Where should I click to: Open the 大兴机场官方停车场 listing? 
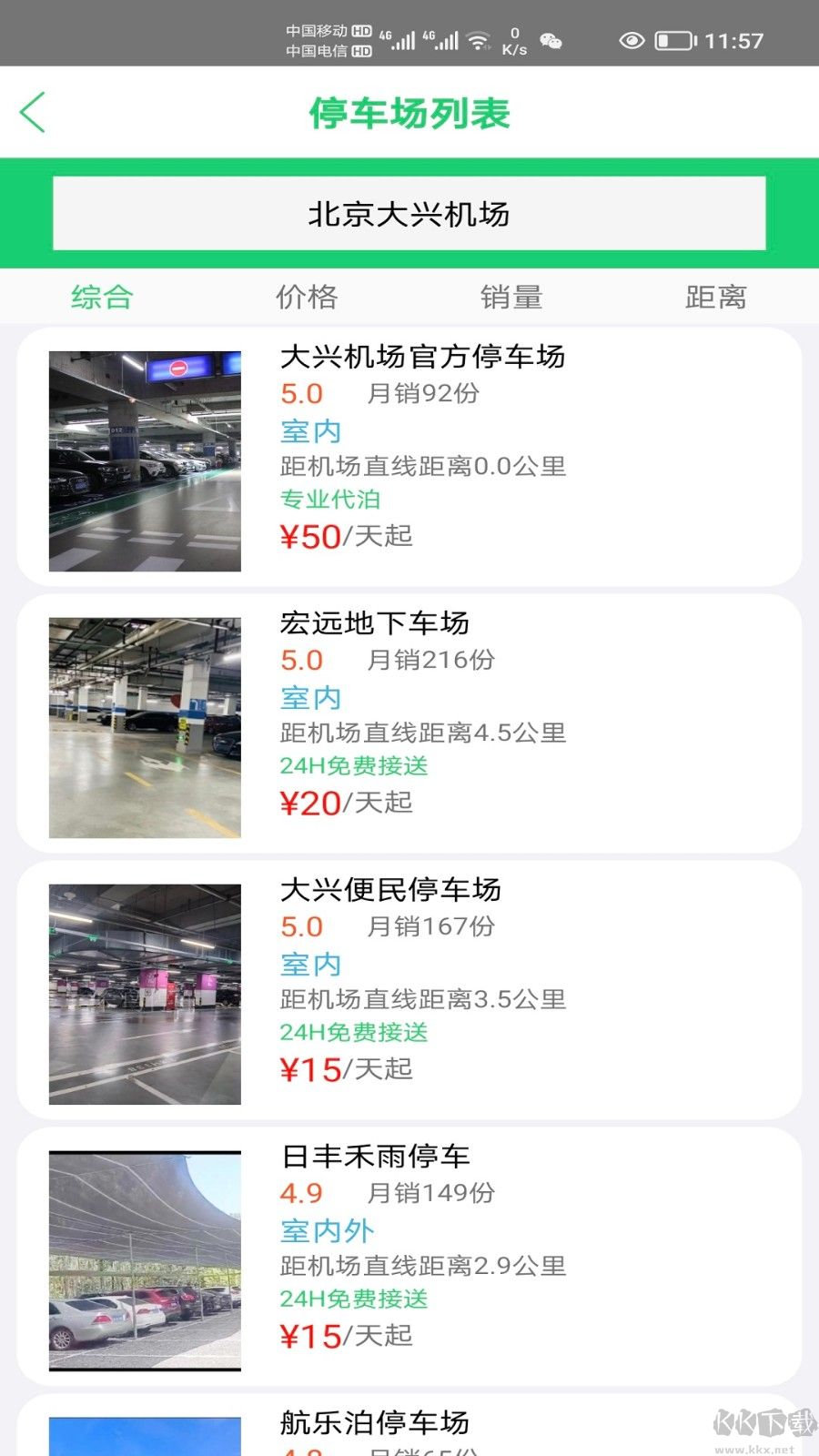click(x=423, y=358)
